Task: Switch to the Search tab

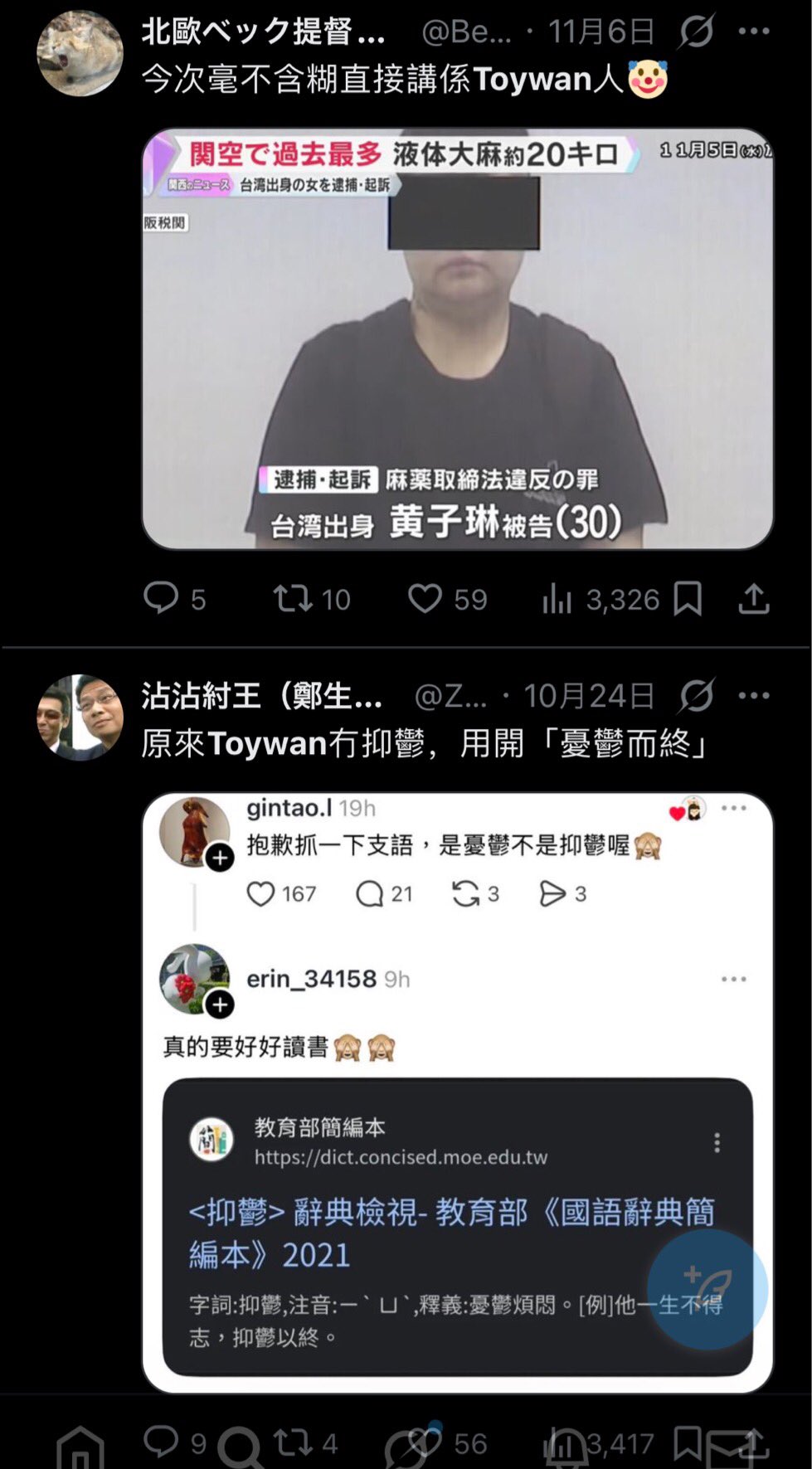Action: click(241, 1450)
